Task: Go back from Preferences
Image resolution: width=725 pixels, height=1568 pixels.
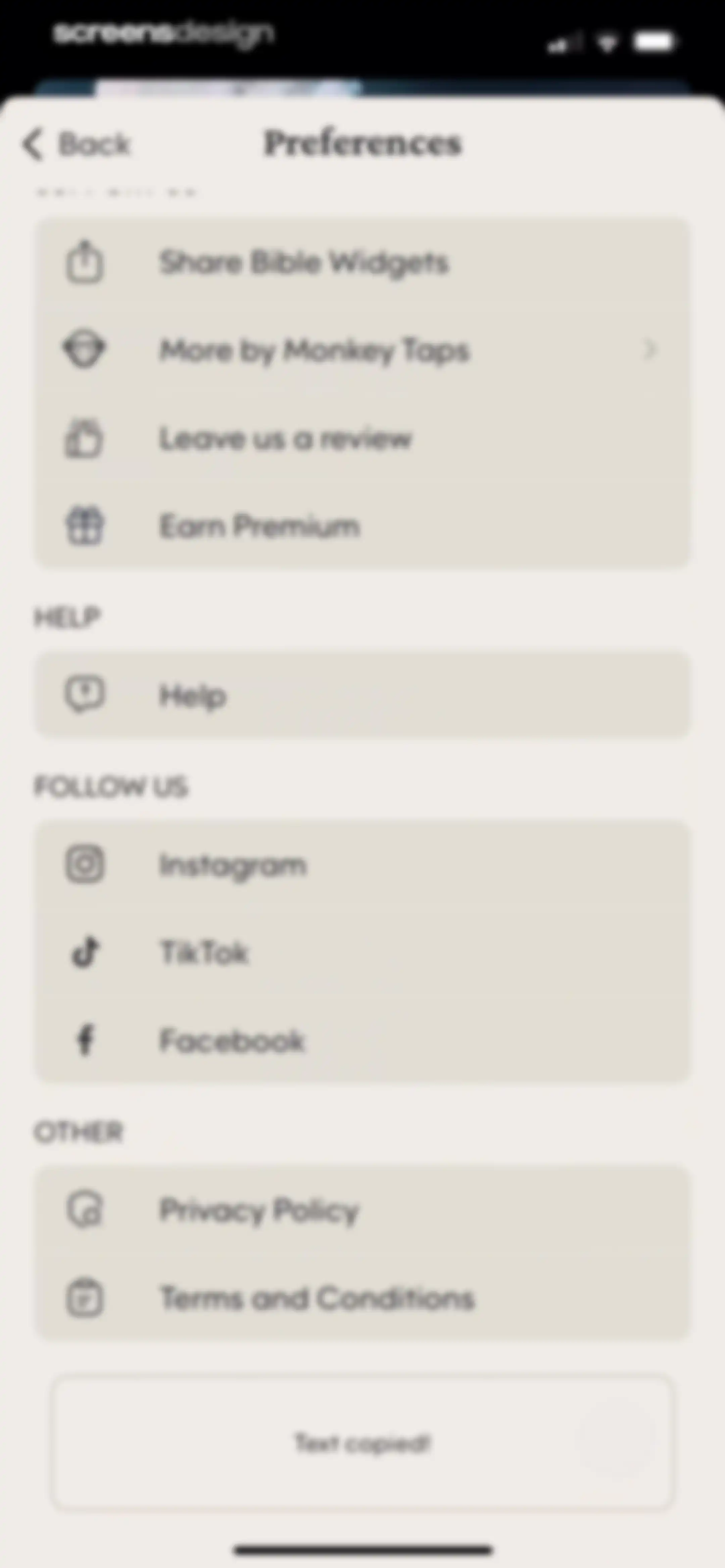Action: point(76,144)
